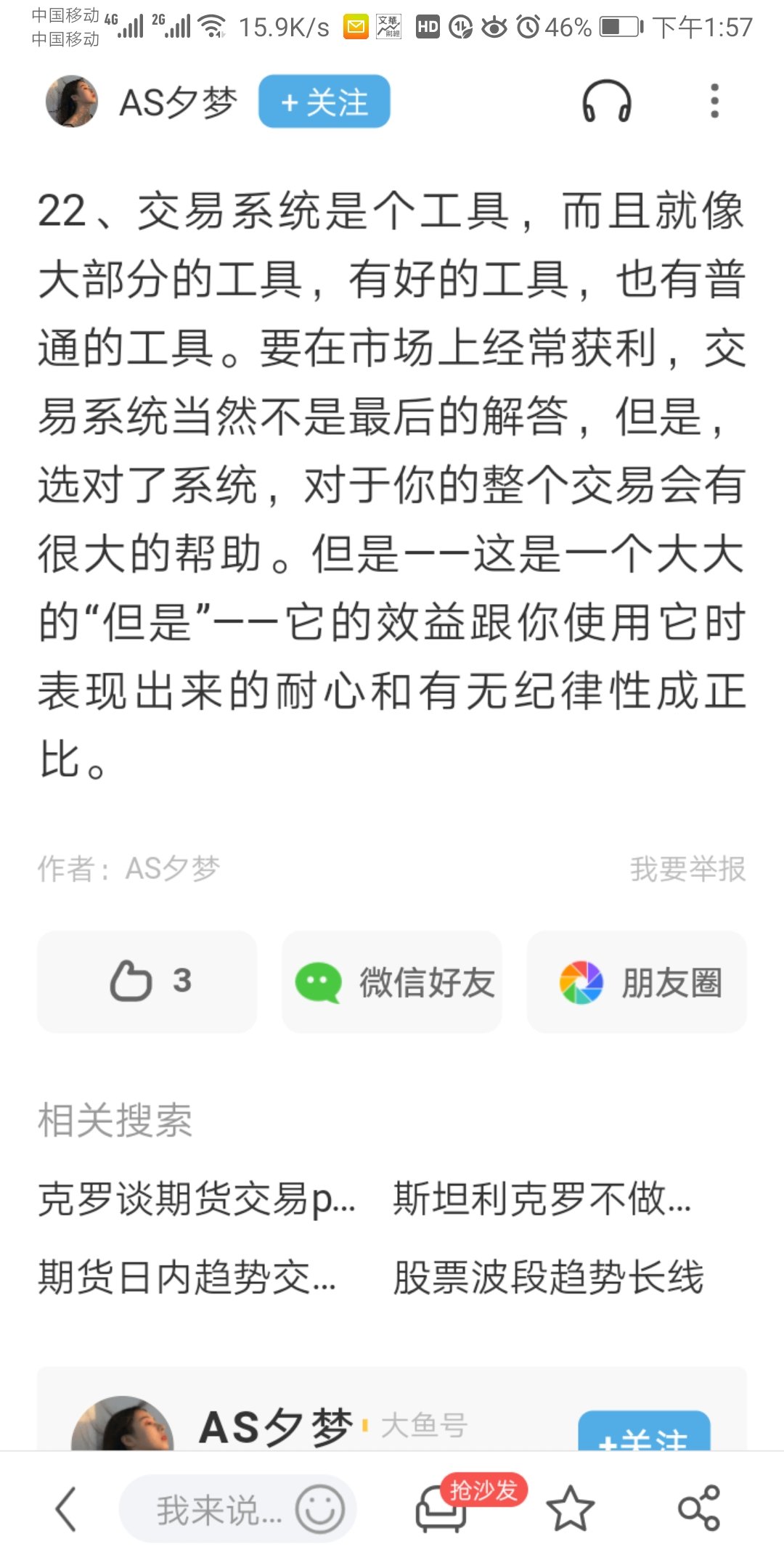Viewport: 784px width, 1568px height.
Task: Share to 朋友圈
Action: tap(637, 982)
